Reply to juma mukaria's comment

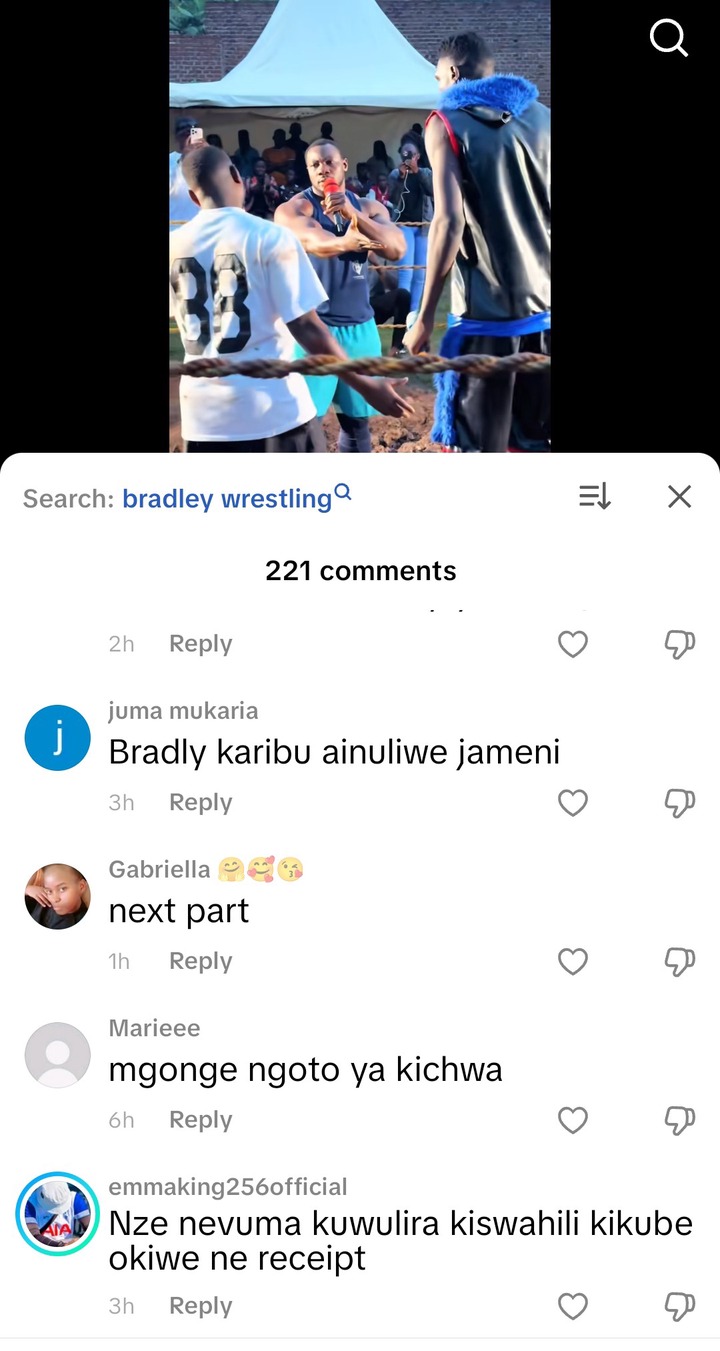tap(200, 802)
